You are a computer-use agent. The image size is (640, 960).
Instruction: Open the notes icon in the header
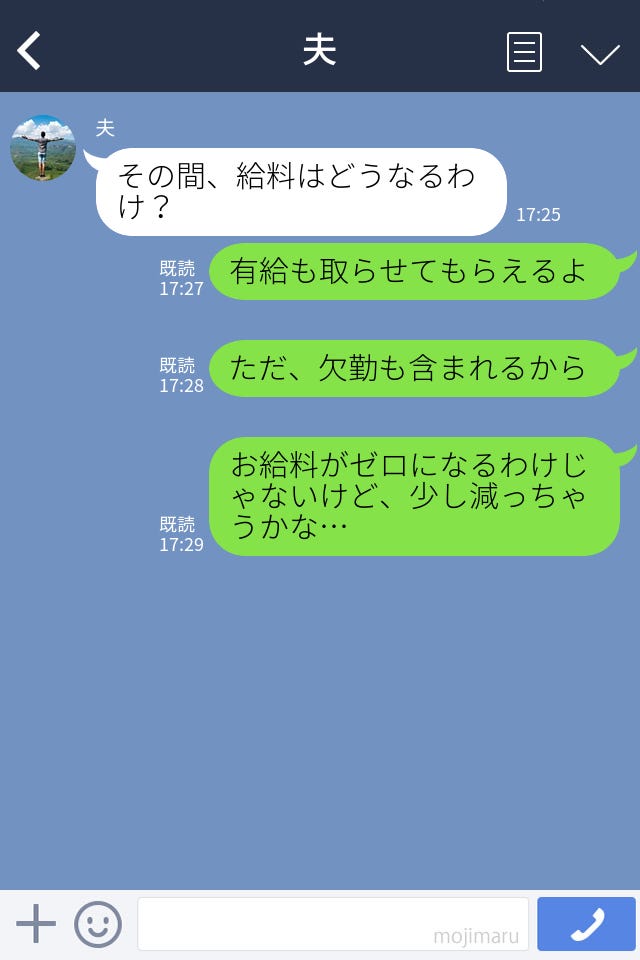click(524, 52)
